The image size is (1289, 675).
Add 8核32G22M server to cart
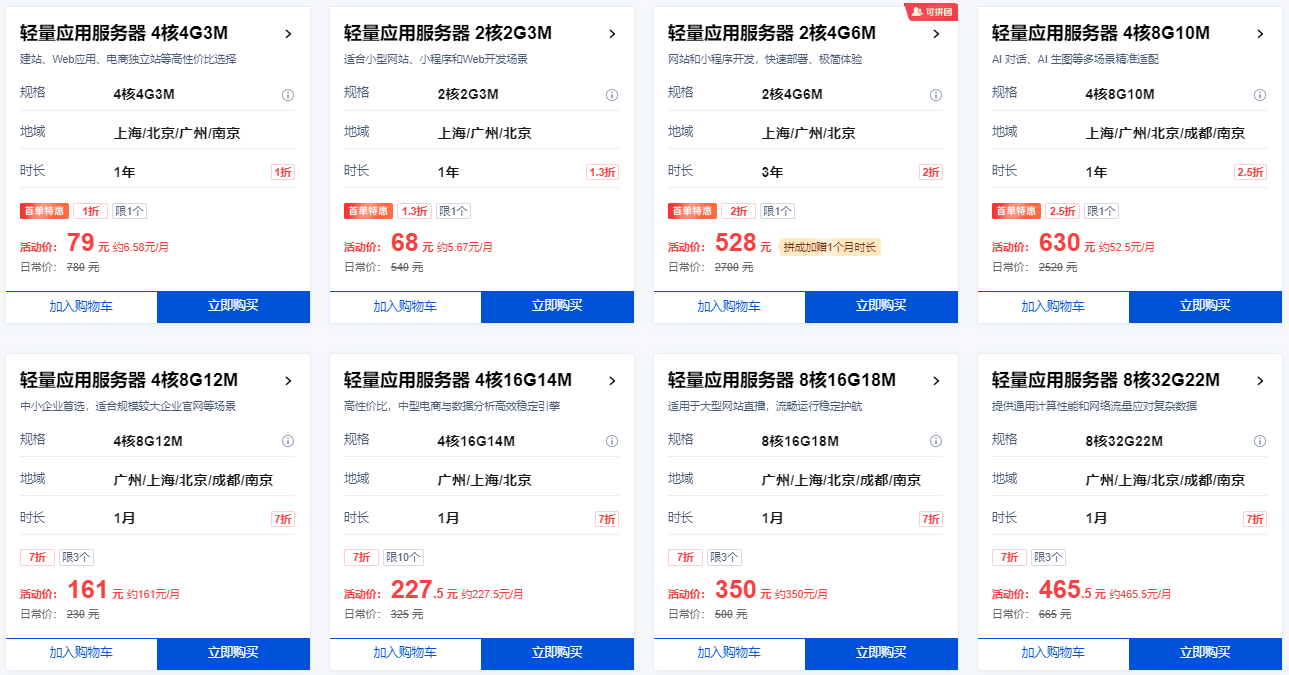coord(1053,653)
